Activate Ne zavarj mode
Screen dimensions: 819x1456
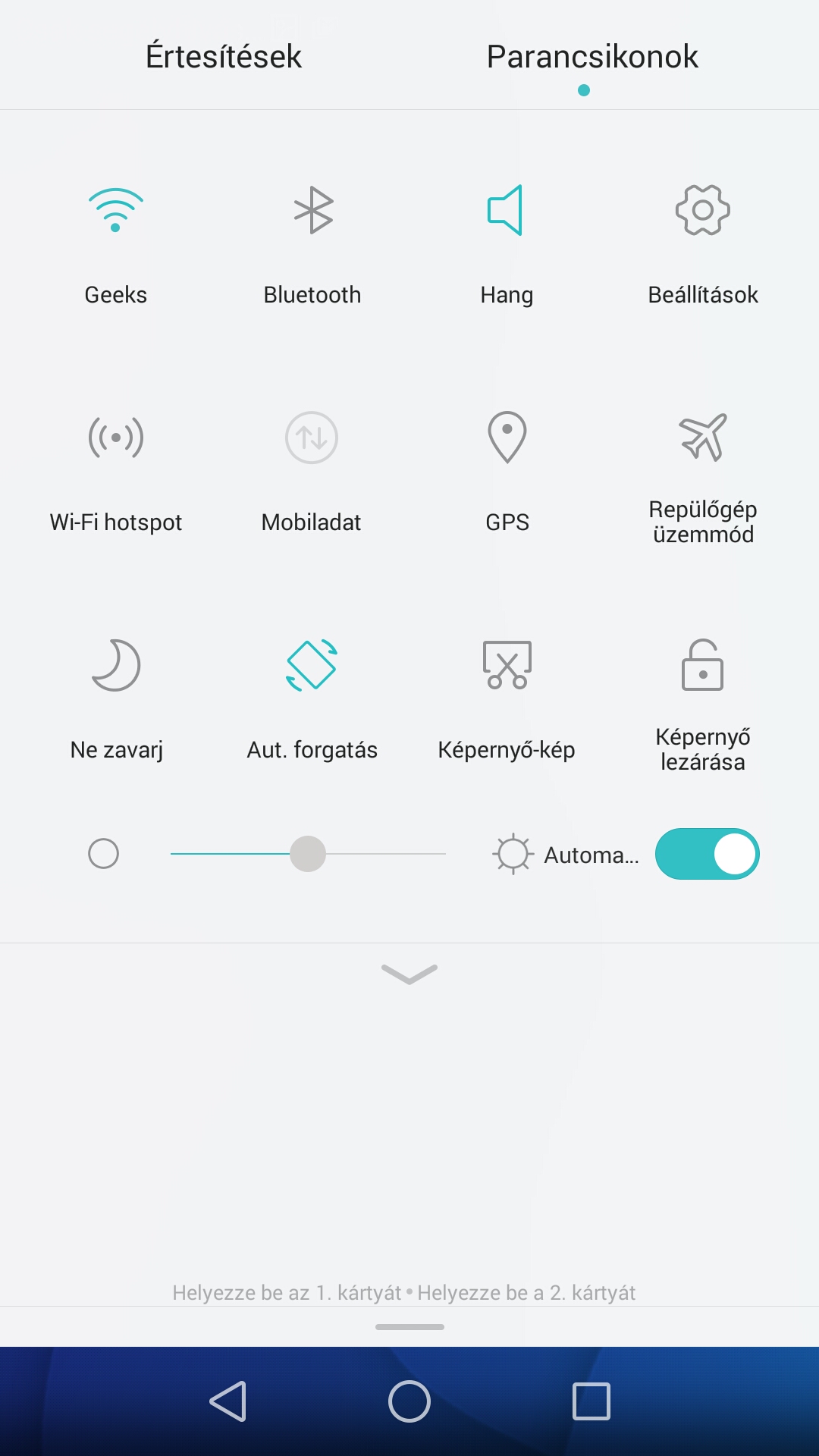(115, 665)
